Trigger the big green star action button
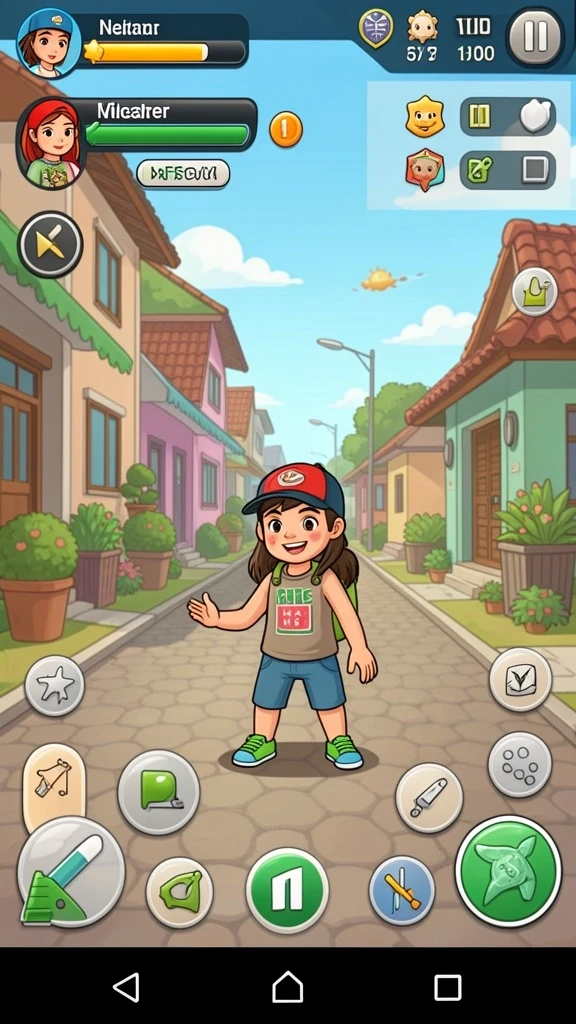 pos(508,871)
